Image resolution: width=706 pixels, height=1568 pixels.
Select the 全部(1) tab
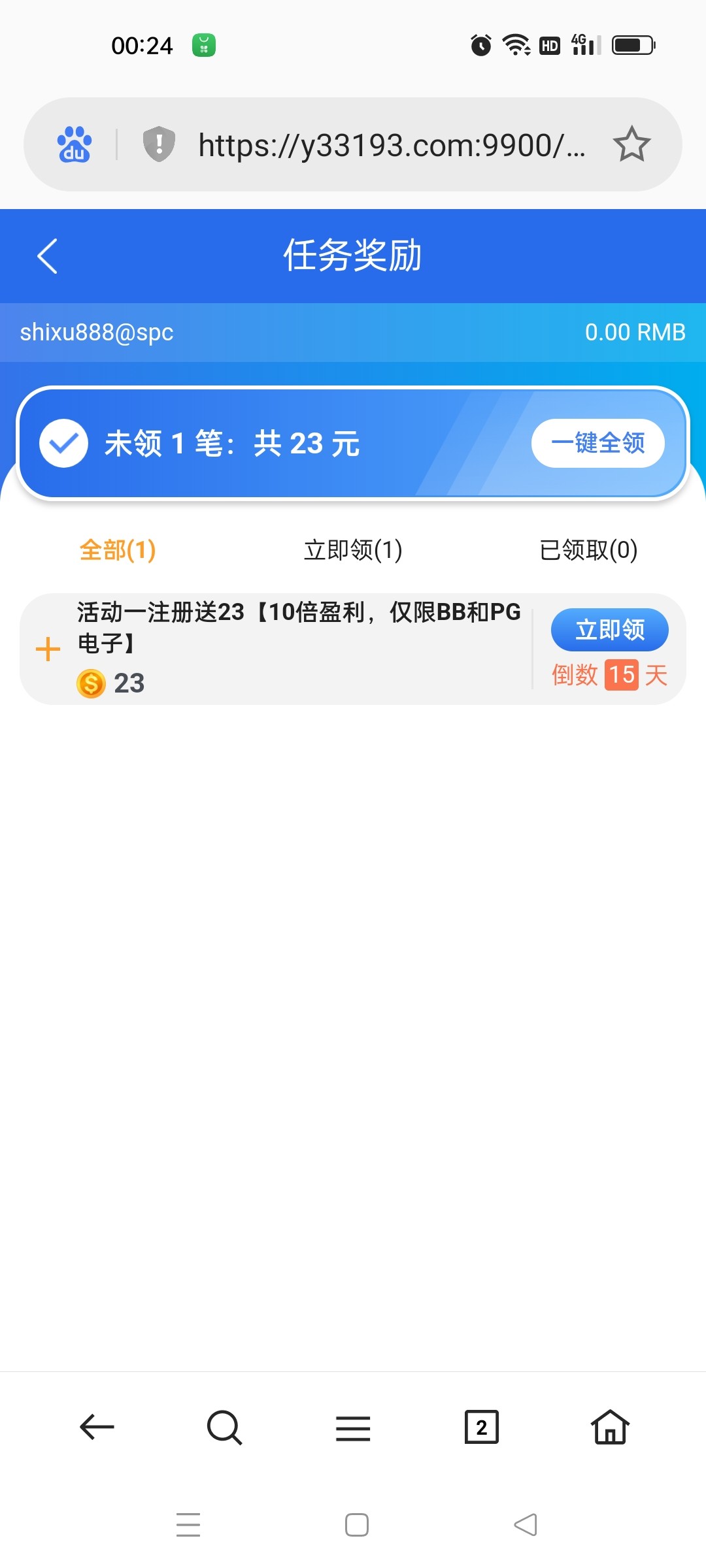point(118,550)
